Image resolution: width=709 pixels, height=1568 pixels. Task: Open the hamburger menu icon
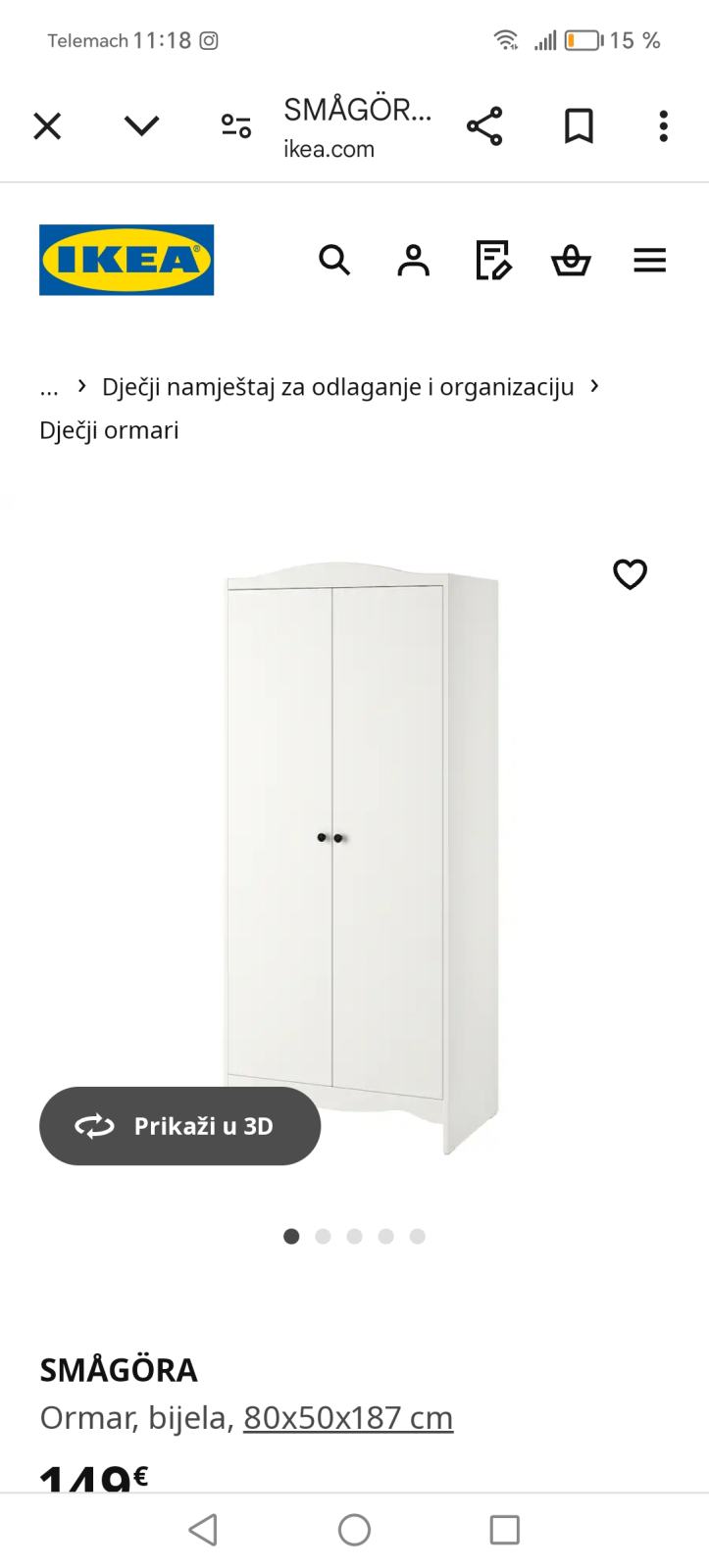pos(649,261)
